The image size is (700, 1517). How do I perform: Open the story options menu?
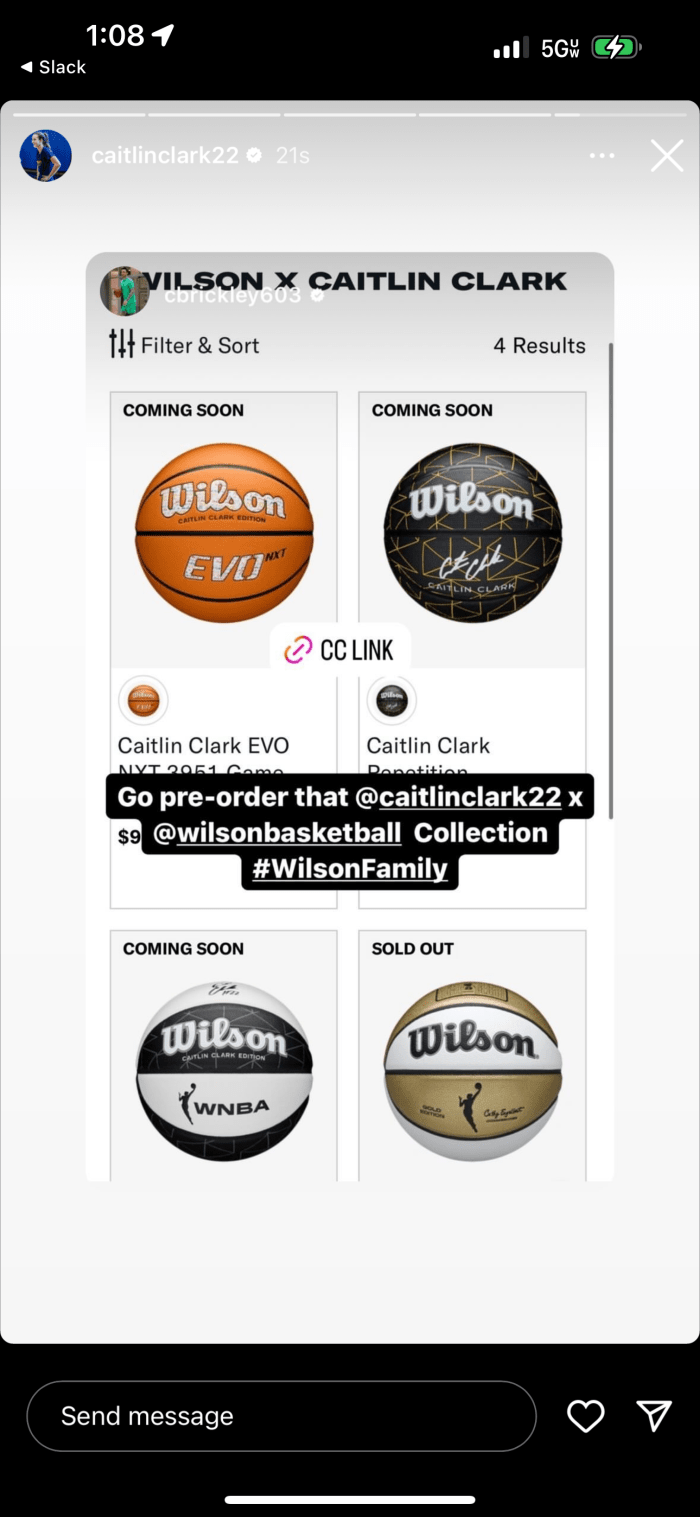click(x=602, y=156)
